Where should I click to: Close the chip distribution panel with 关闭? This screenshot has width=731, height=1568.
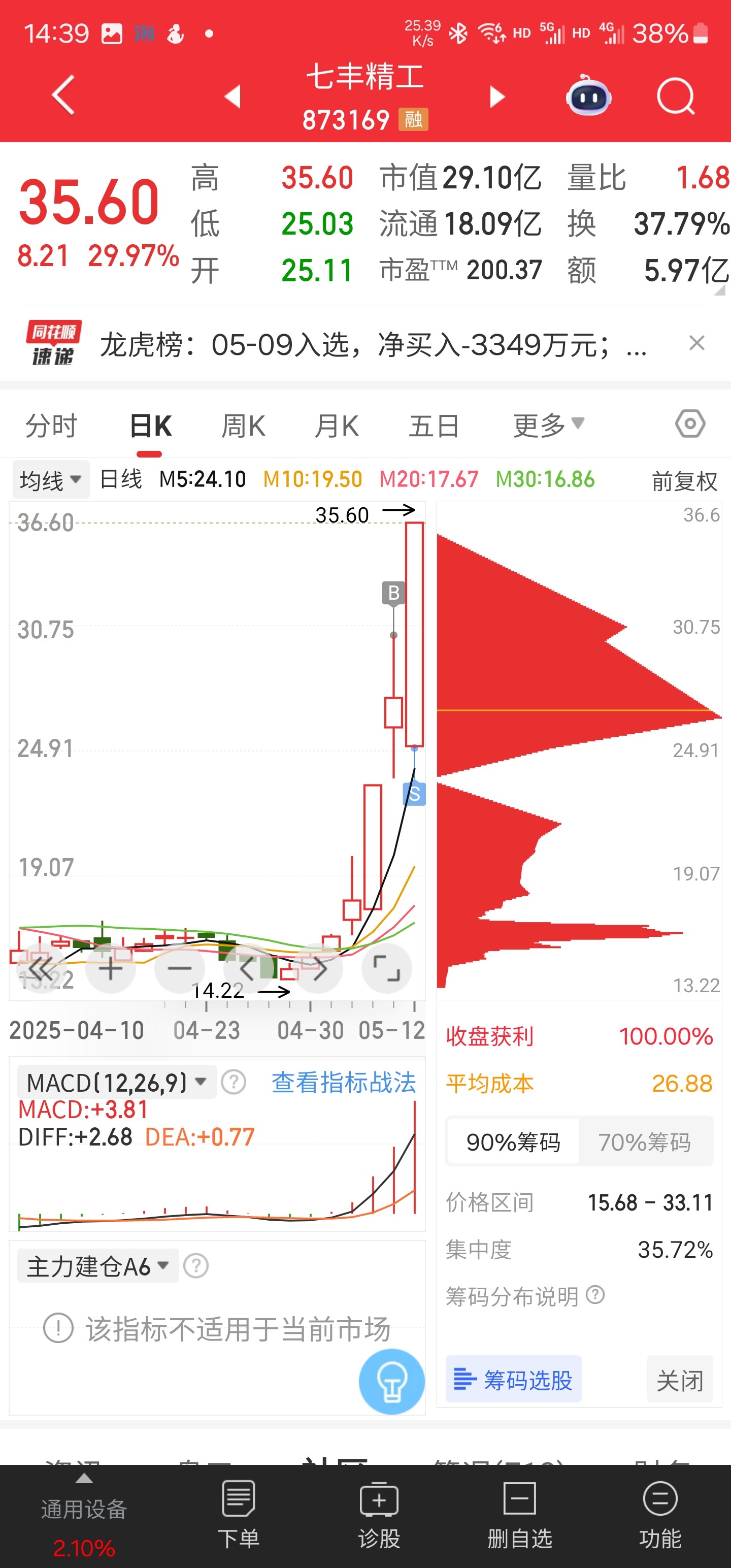680,1379
